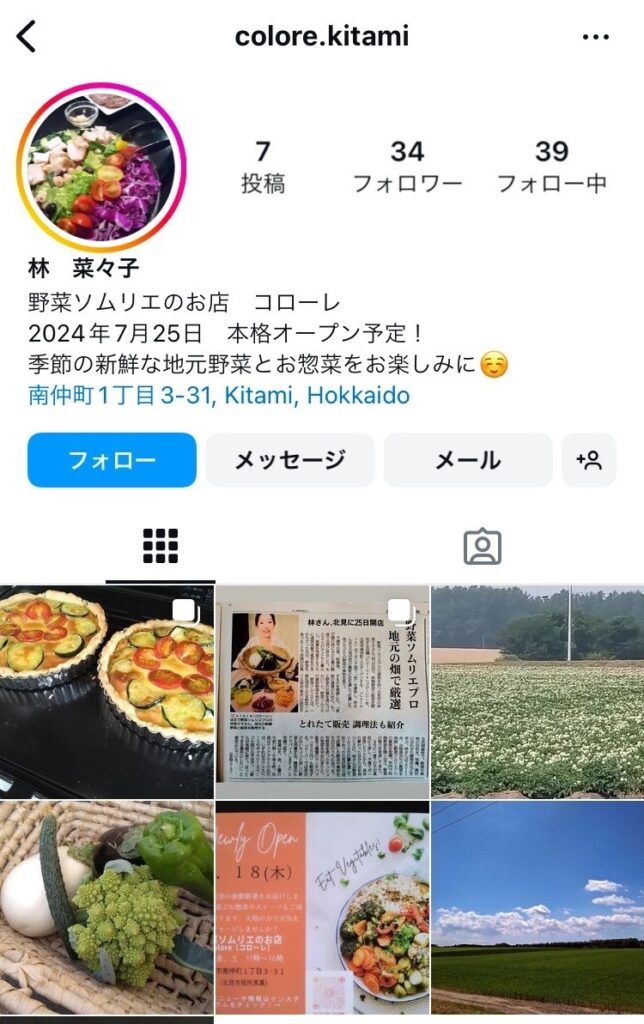Go back using the top-left arrow
Screen dimensions: 644x1024
click(26, 37)
